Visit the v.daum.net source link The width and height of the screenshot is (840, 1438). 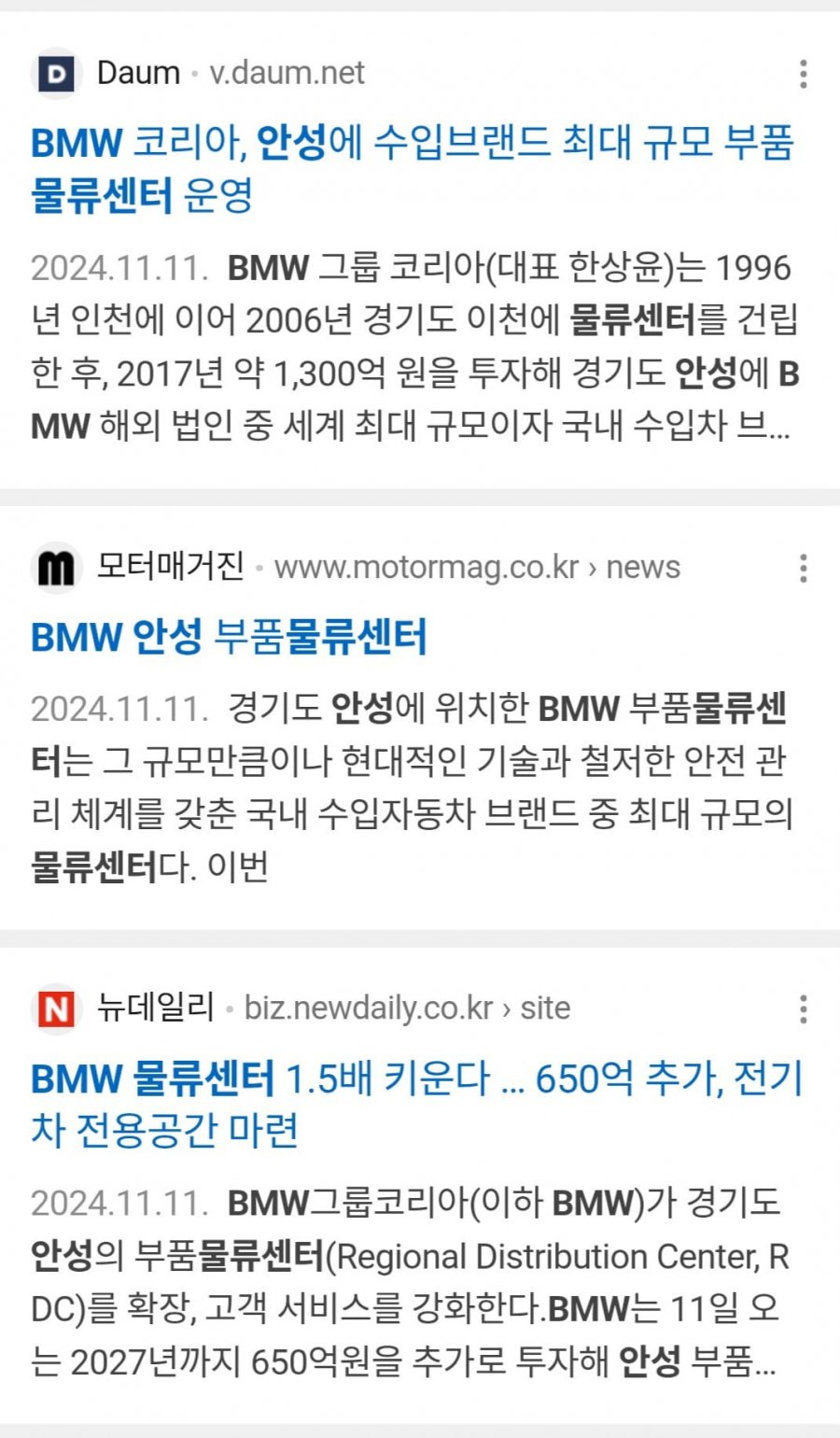click(x=287, y=73)
